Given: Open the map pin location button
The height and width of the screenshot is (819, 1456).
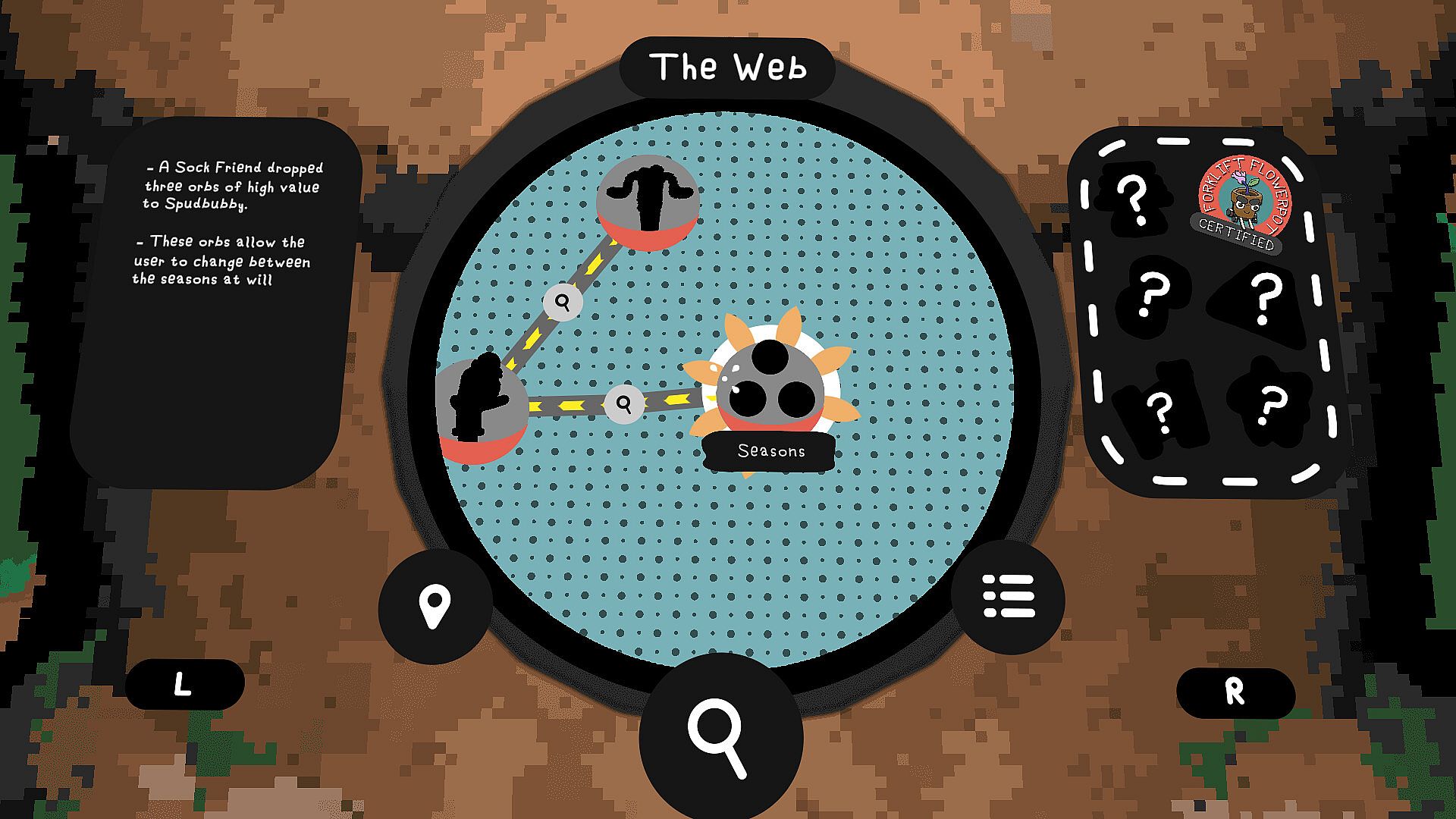Looking at the screenshot, I should tap(435, 607).
